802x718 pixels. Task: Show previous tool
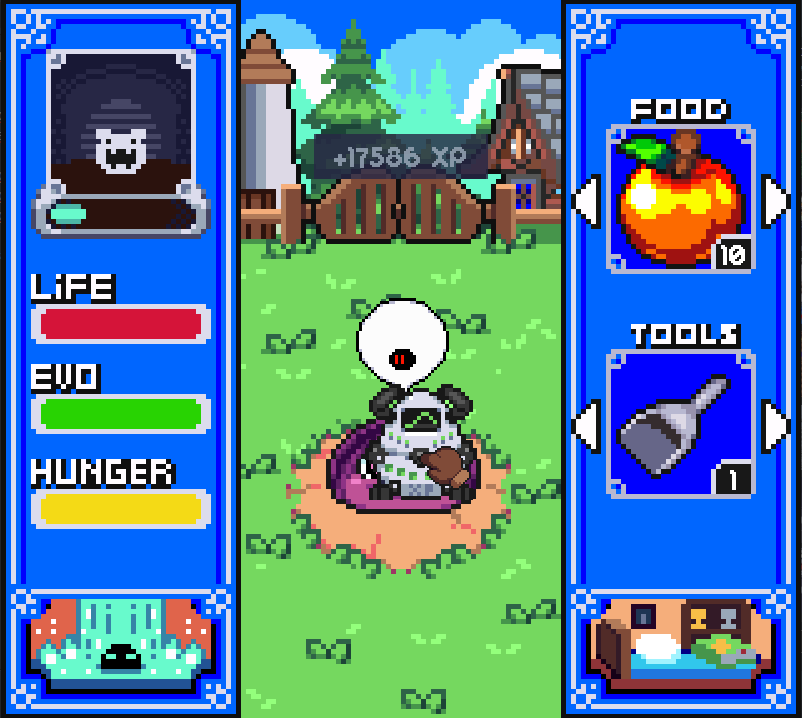pos(584,425)
